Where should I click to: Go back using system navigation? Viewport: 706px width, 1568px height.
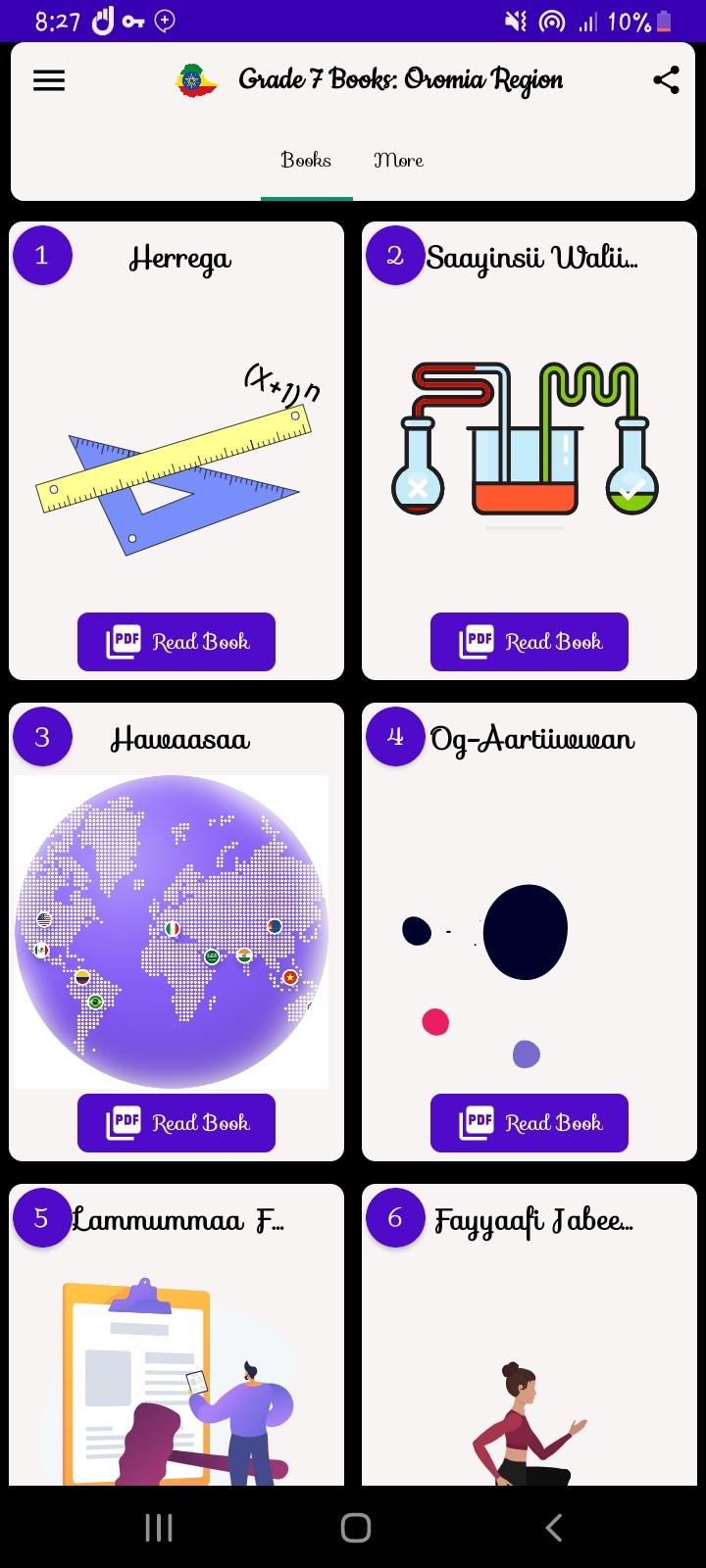(553, 1527)
